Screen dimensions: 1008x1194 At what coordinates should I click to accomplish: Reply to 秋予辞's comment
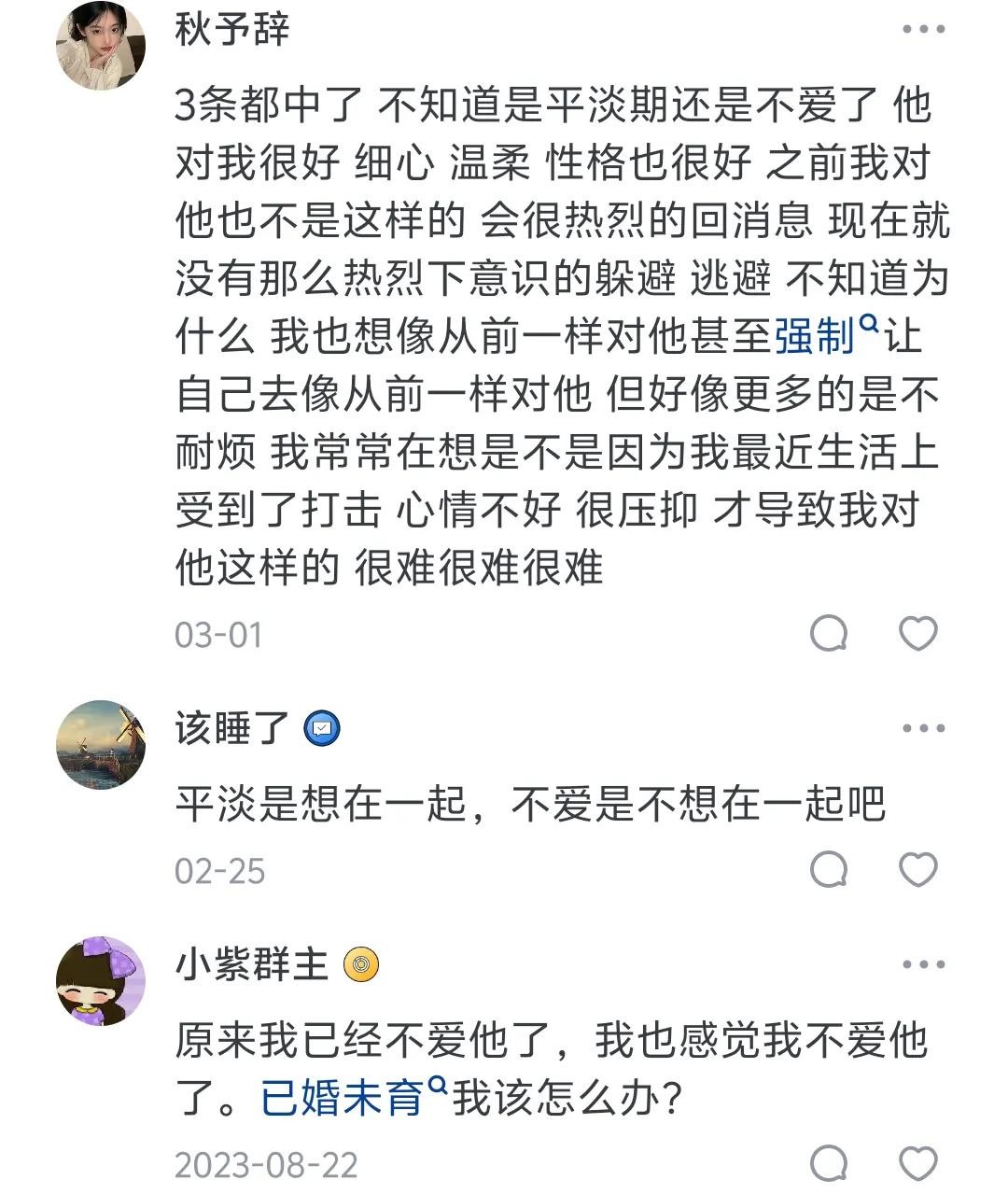[829, 634]
